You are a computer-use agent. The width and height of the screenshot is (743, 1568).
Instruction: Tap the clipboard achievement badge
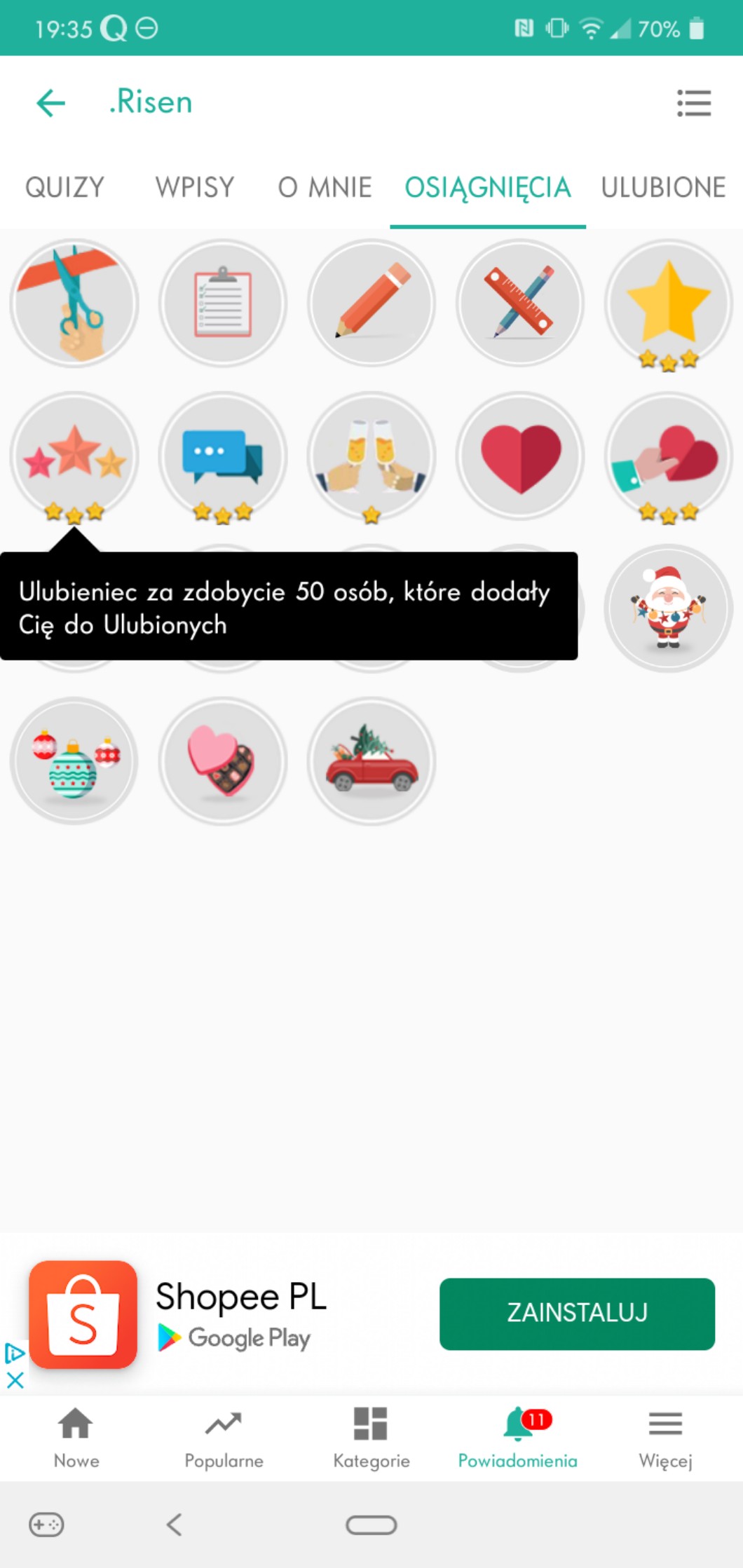pos(223,303)
